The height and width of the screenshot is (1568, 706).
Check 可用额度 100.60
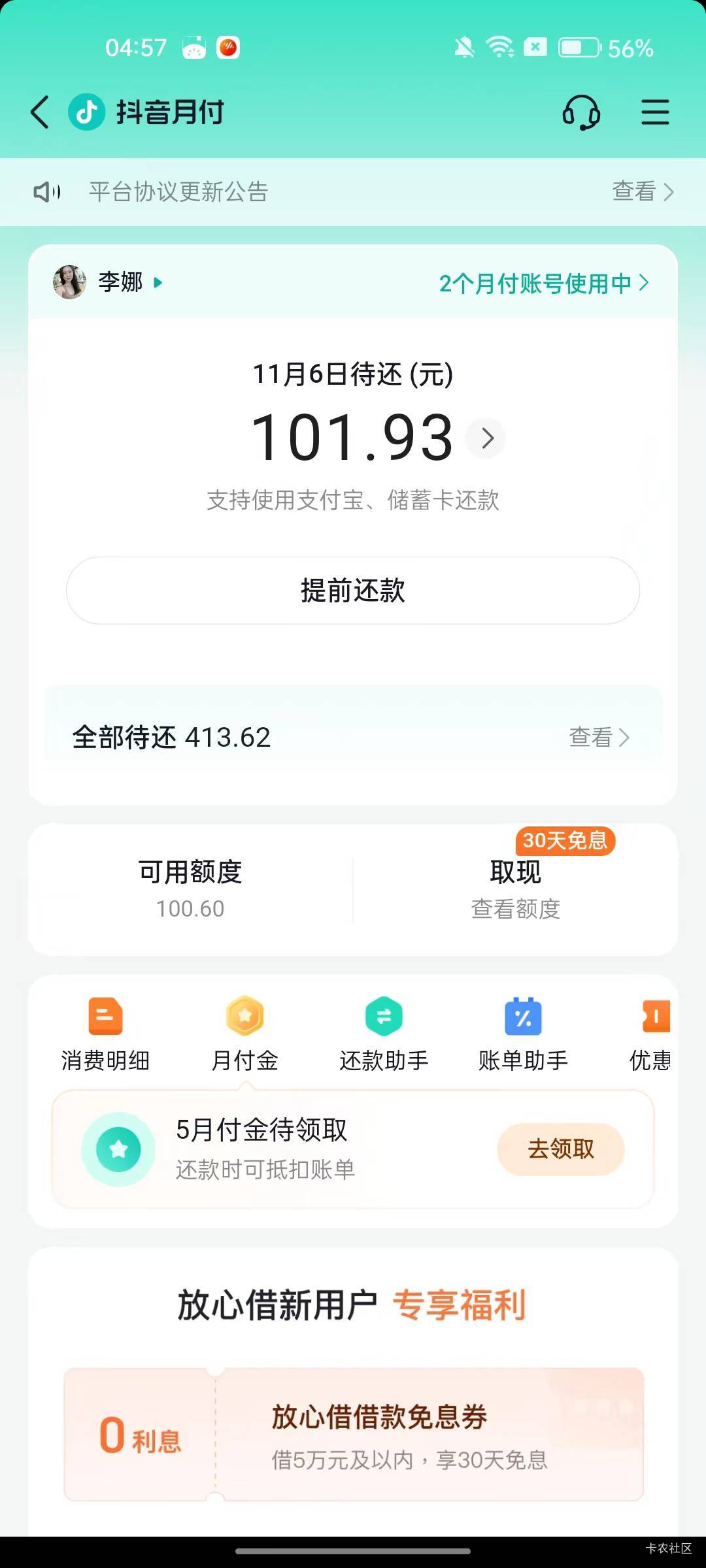click(190, 889)
